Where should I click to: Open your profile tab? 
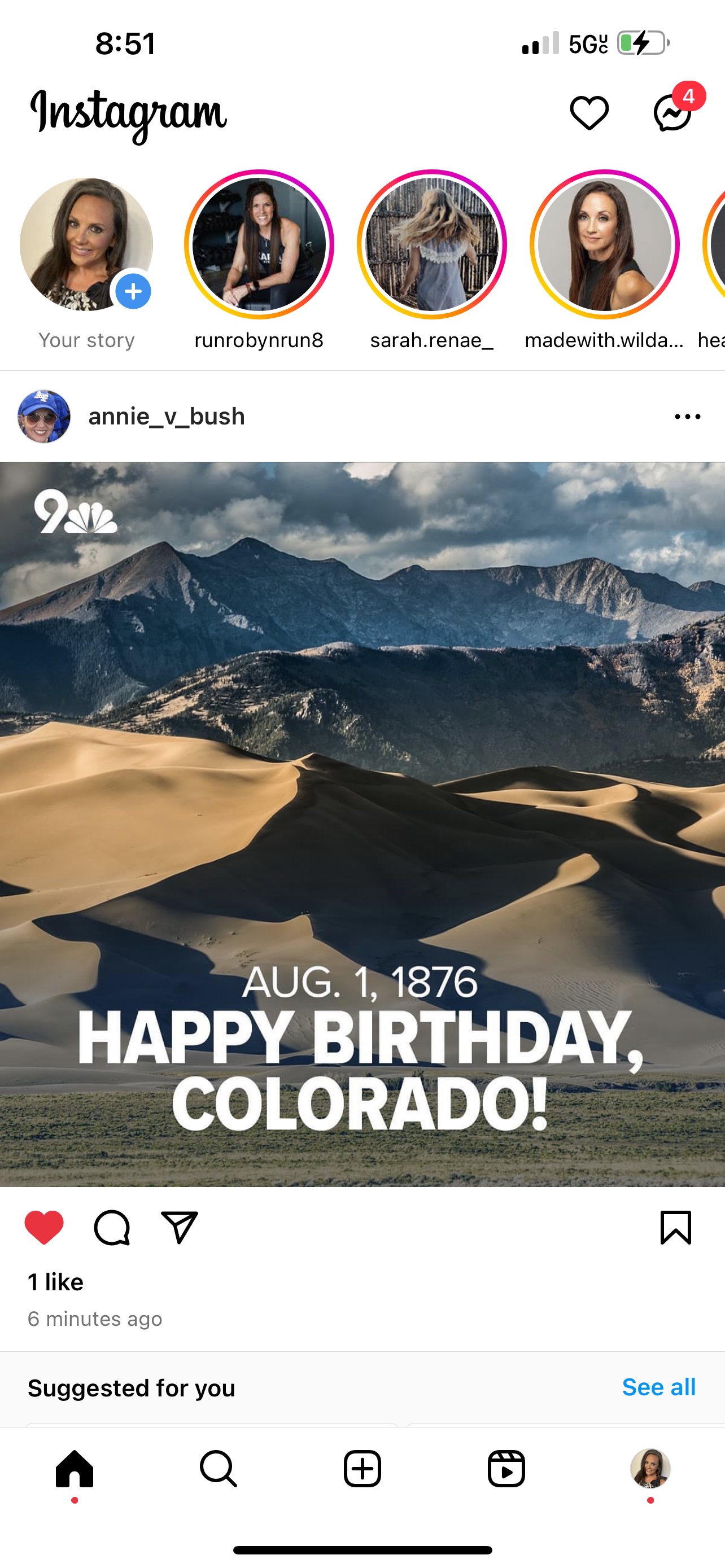(650, 1469)
